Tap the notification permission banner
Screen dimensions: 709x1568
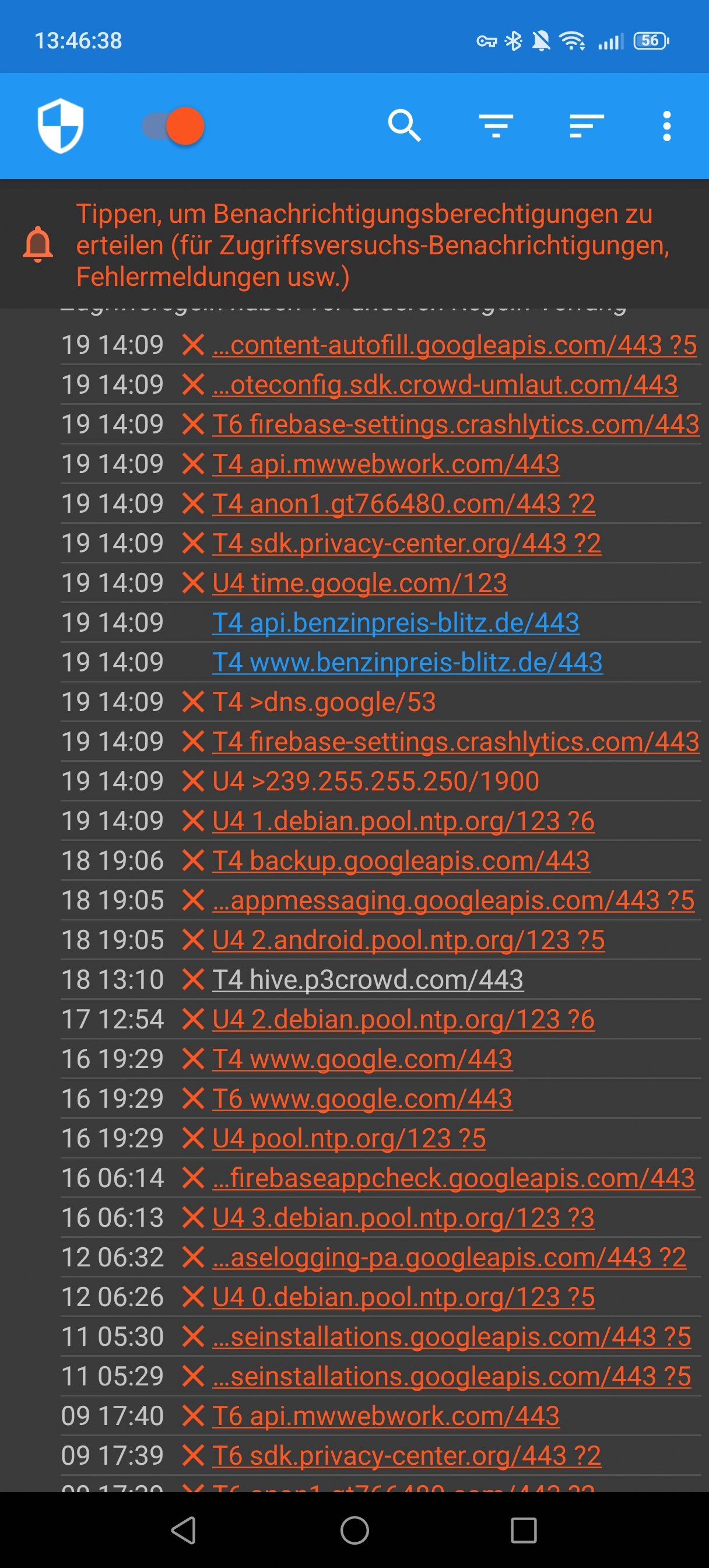point(354,244)
